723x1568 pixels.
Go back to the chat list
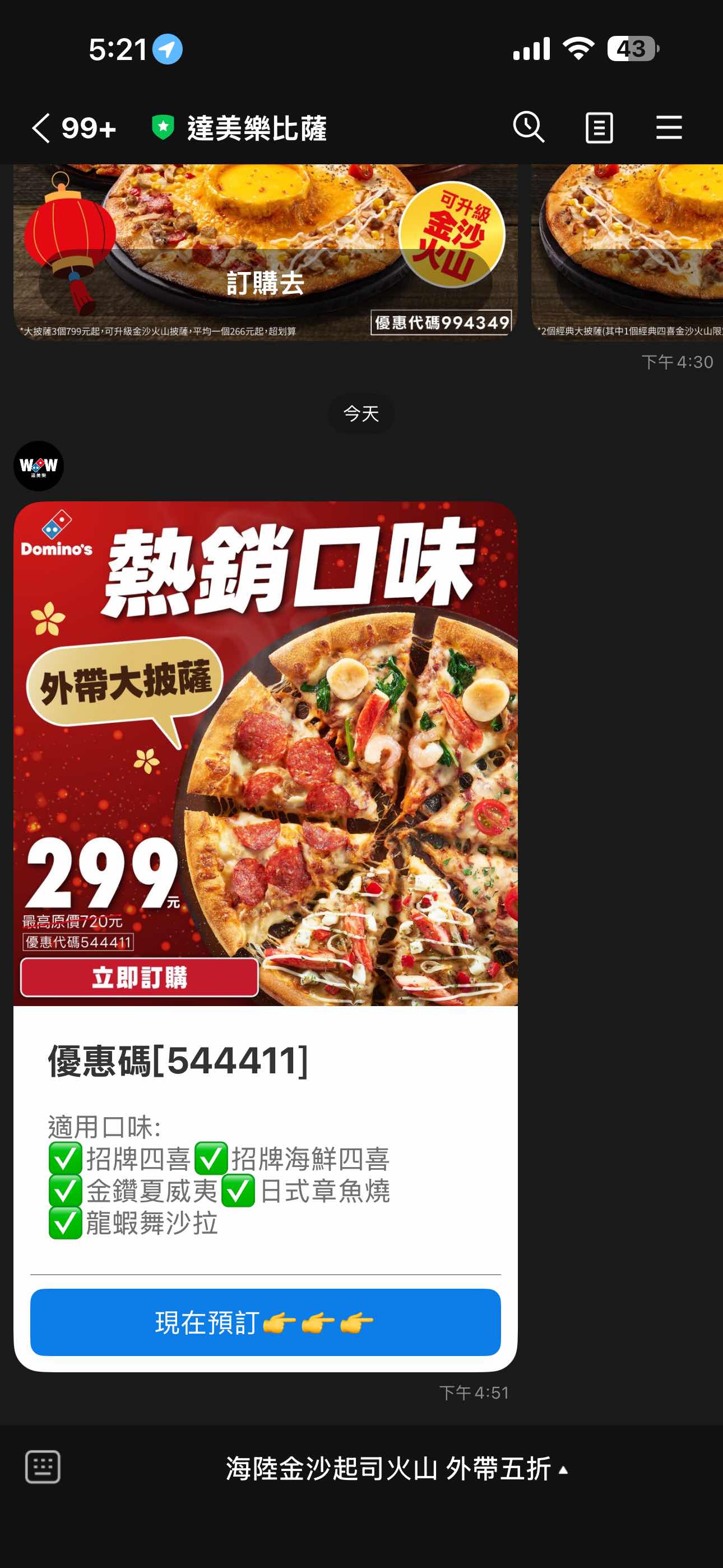click(41, 128)
